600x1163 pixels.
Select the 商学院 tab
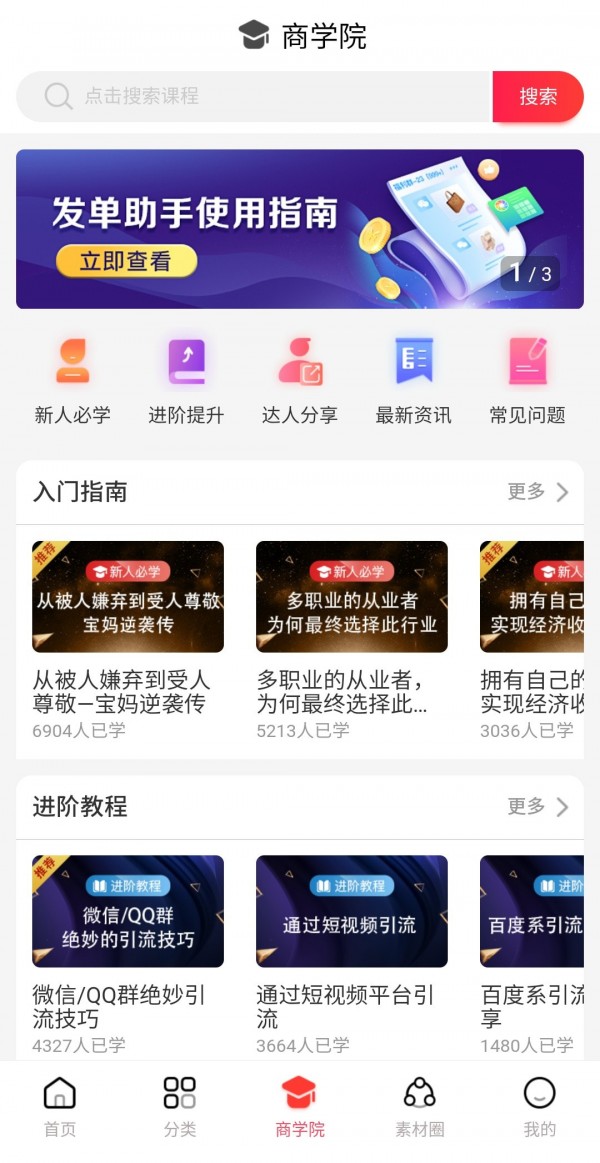coord(300,1108)
